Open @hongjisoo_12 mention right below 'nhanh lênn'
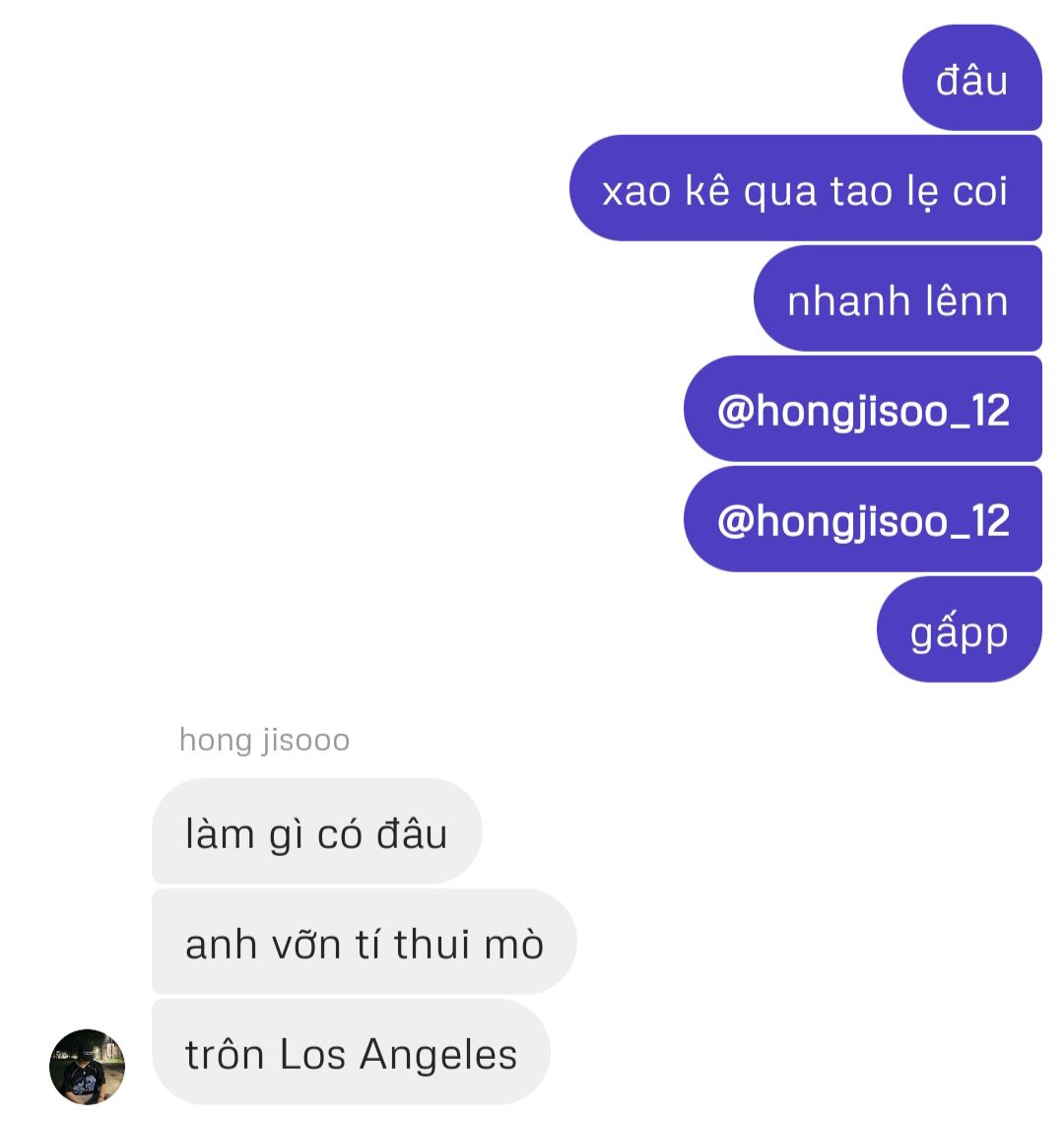The image size is (1064, 1121). [863, 411]
